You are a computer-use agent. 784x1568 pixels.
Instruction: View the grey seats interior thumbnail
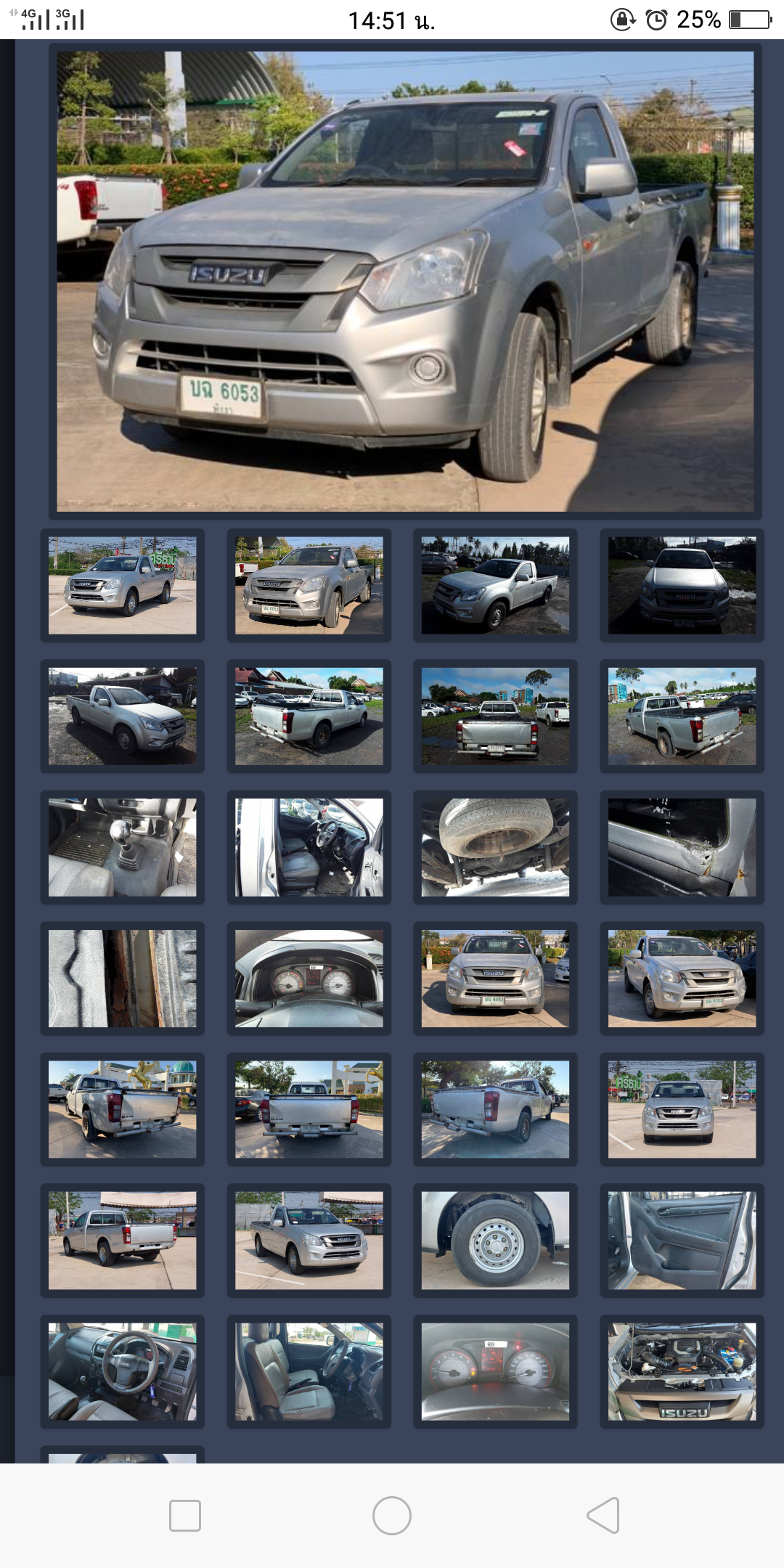(x=309, y=1371)
